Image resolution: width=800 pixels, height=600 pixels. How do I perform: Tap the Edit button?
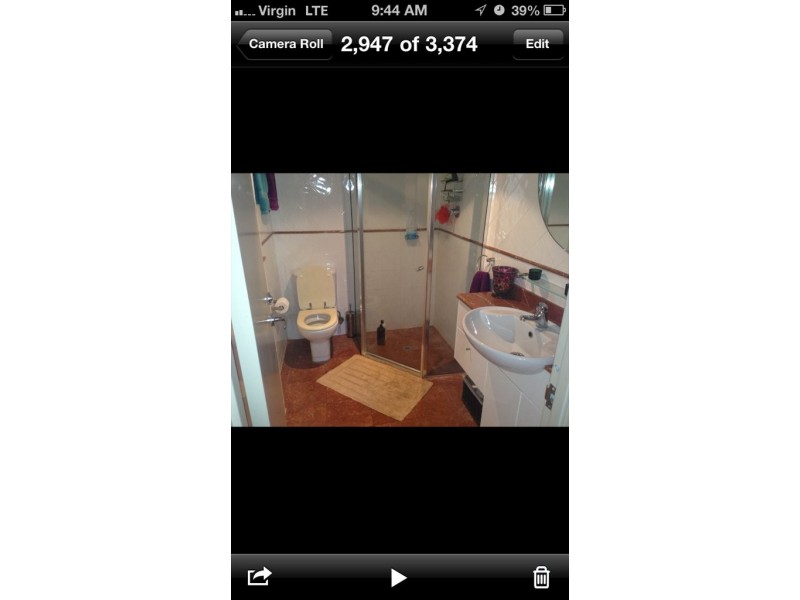537,44
